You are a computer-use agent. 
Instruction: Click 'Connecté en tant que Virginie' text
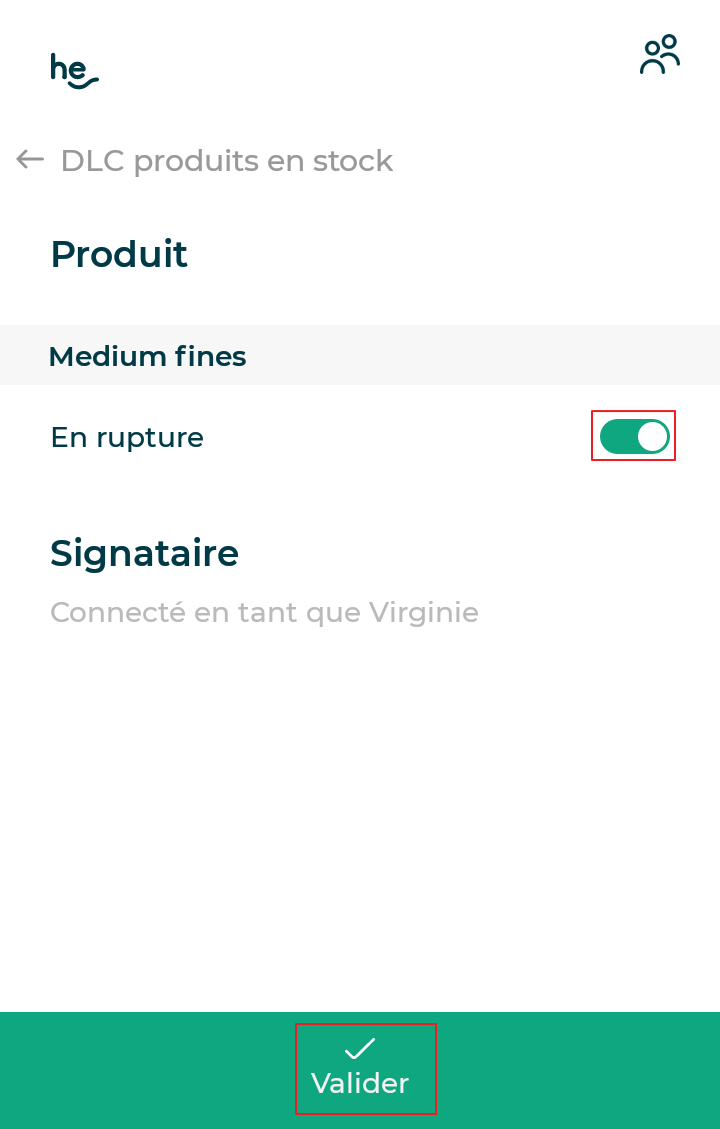(x=264, y=612)
